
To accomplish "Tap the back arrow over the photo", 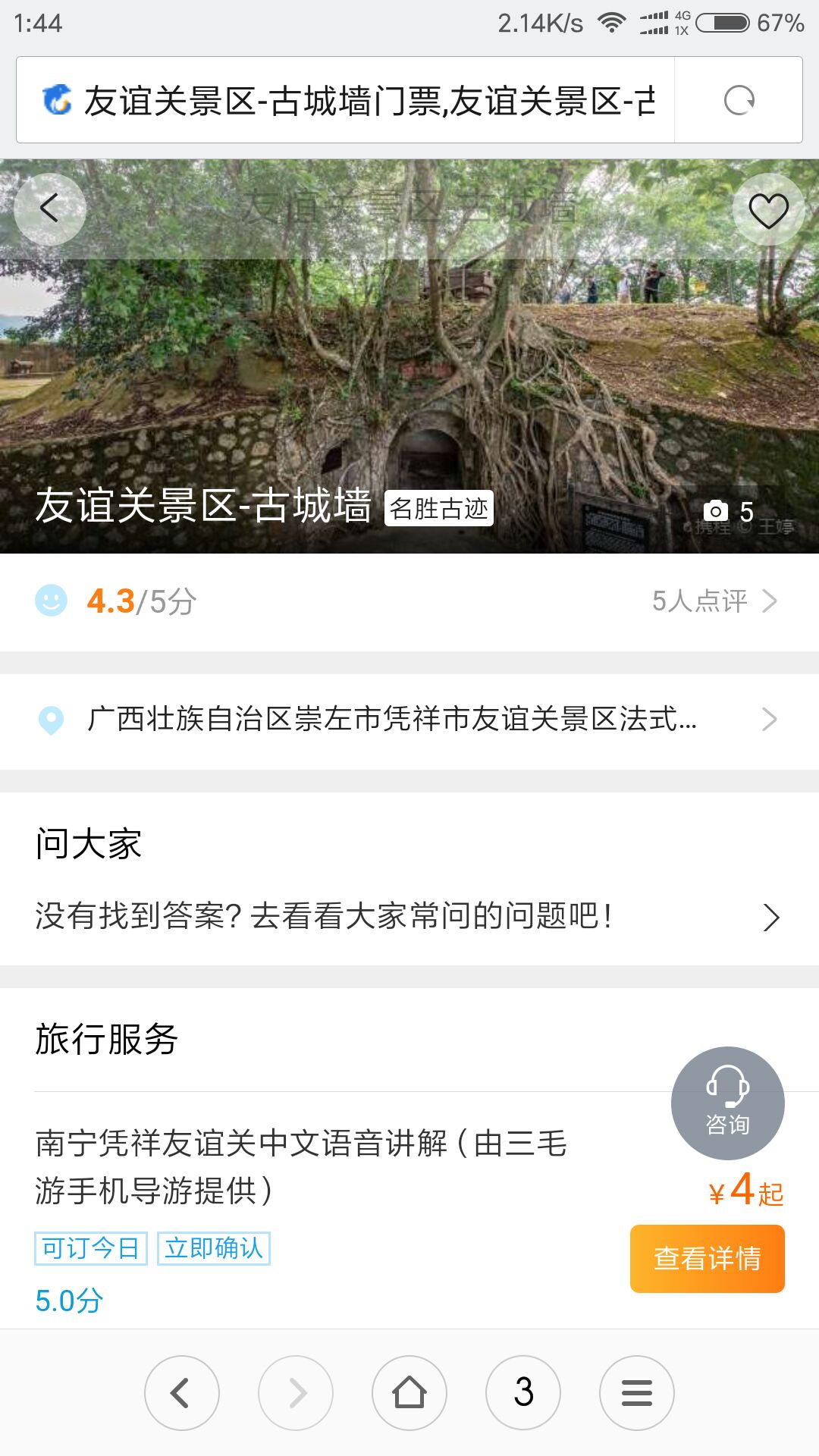I will coord(50,209).
